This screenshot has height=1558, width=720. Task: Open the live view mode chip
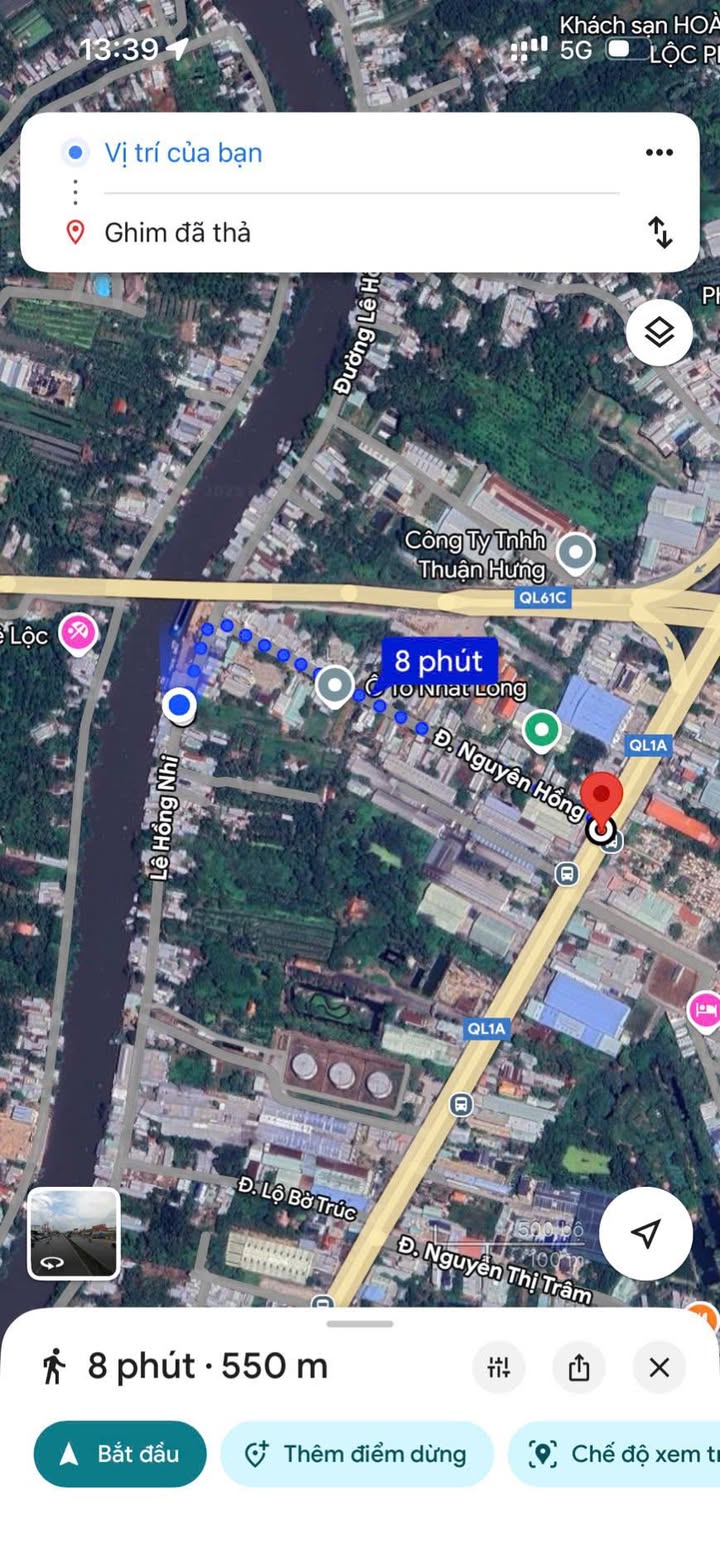tap(615, 1453)
